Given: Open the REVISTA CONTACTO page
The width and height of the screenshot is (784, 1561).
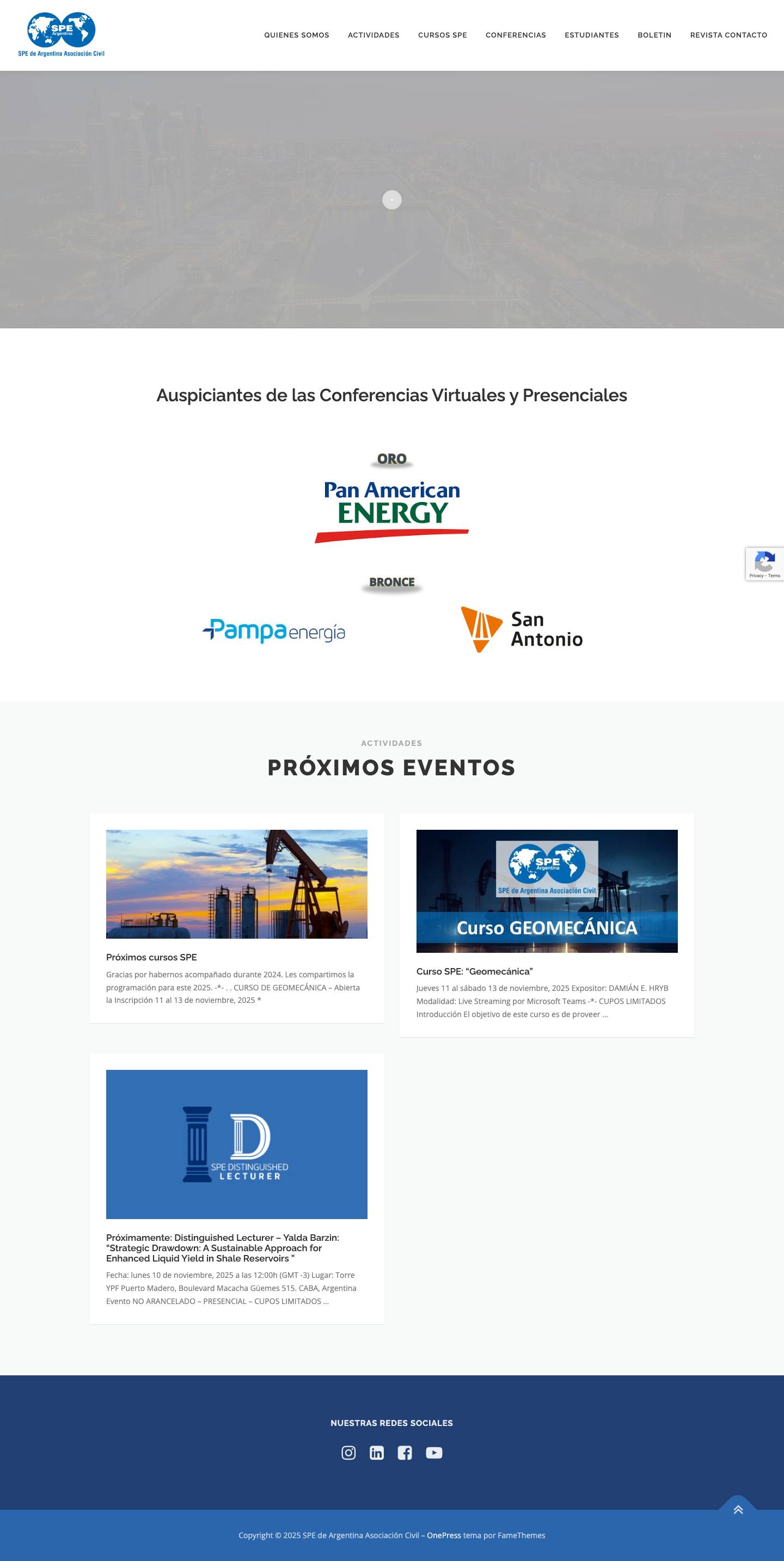Looking at the screenshot, I should pyautogui.click(x=728, y=35).
